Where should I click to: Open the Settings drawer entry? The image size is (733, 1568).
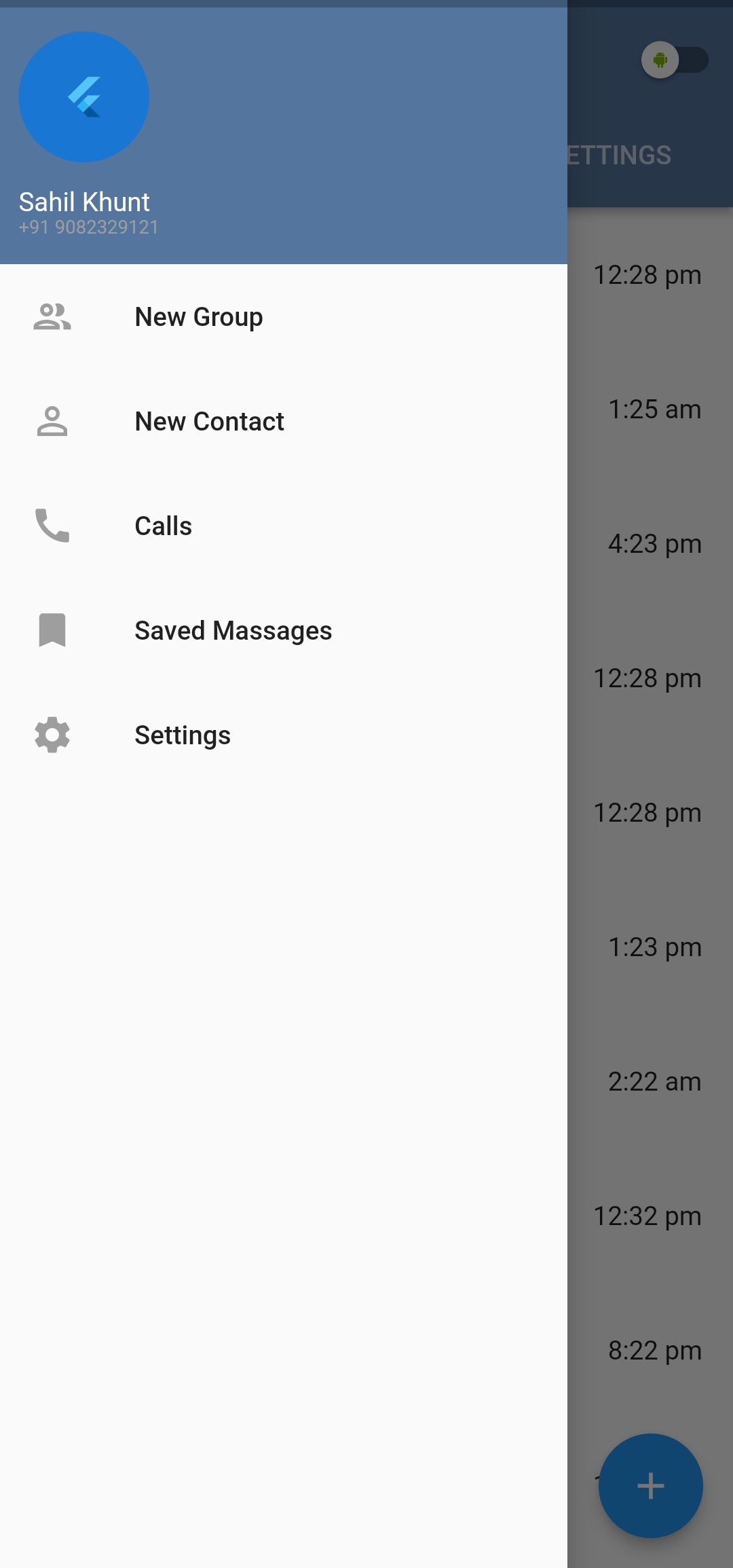click(x=182, y=735)
